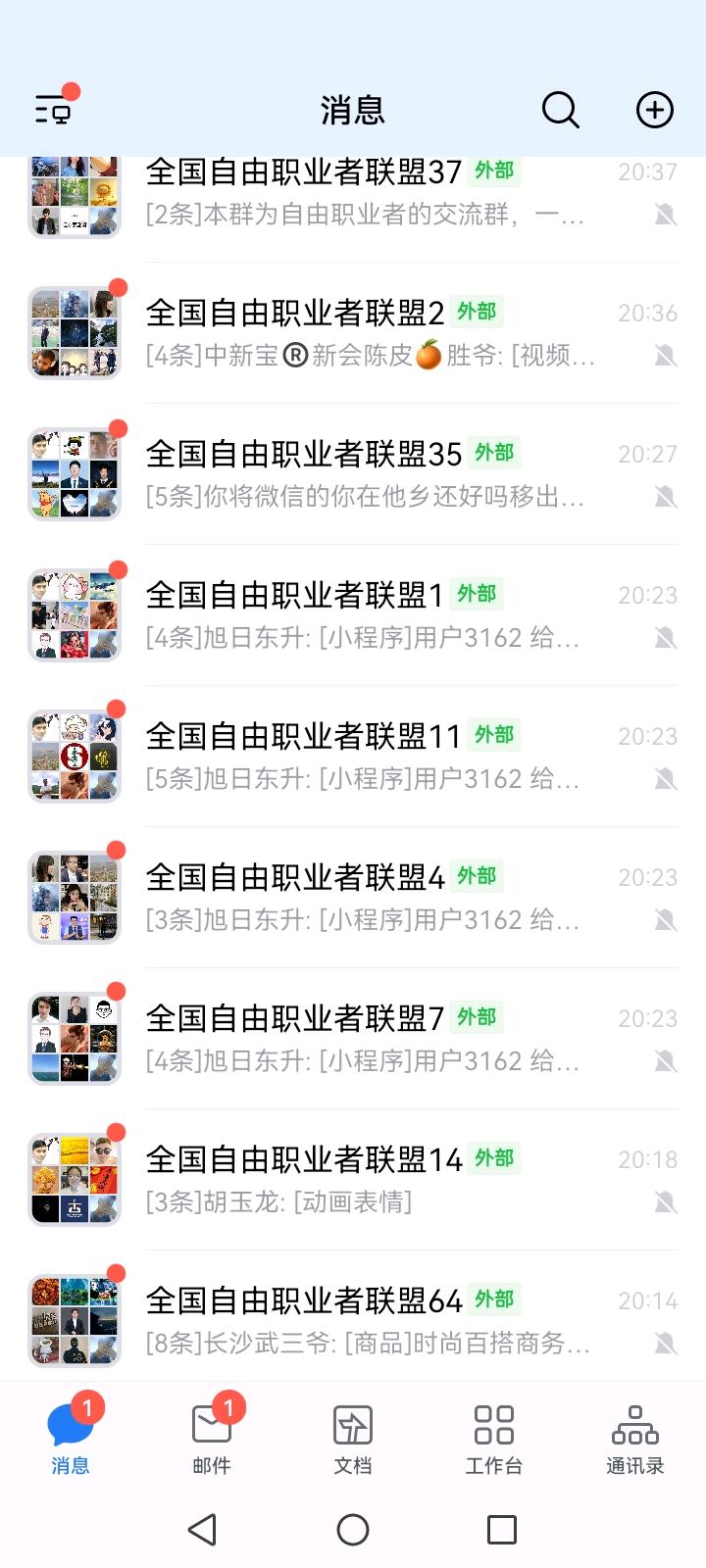Tap the plus icon to start new chat
The width and height of the screenshot is (706, 1568).
pyautogui.click(x=654, y=111)
